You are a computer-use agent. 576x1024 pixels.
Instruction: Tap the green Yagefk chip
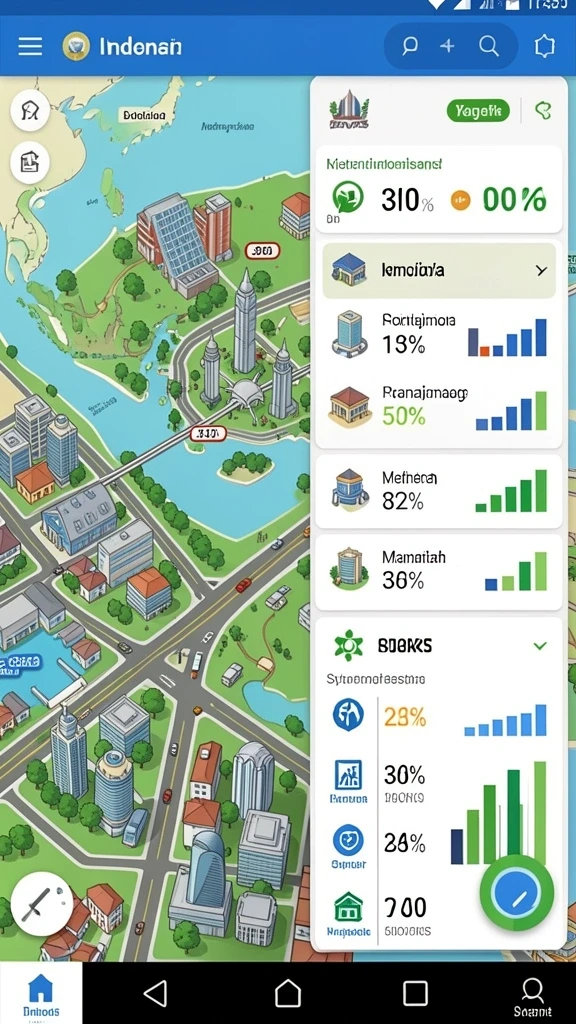477,111
